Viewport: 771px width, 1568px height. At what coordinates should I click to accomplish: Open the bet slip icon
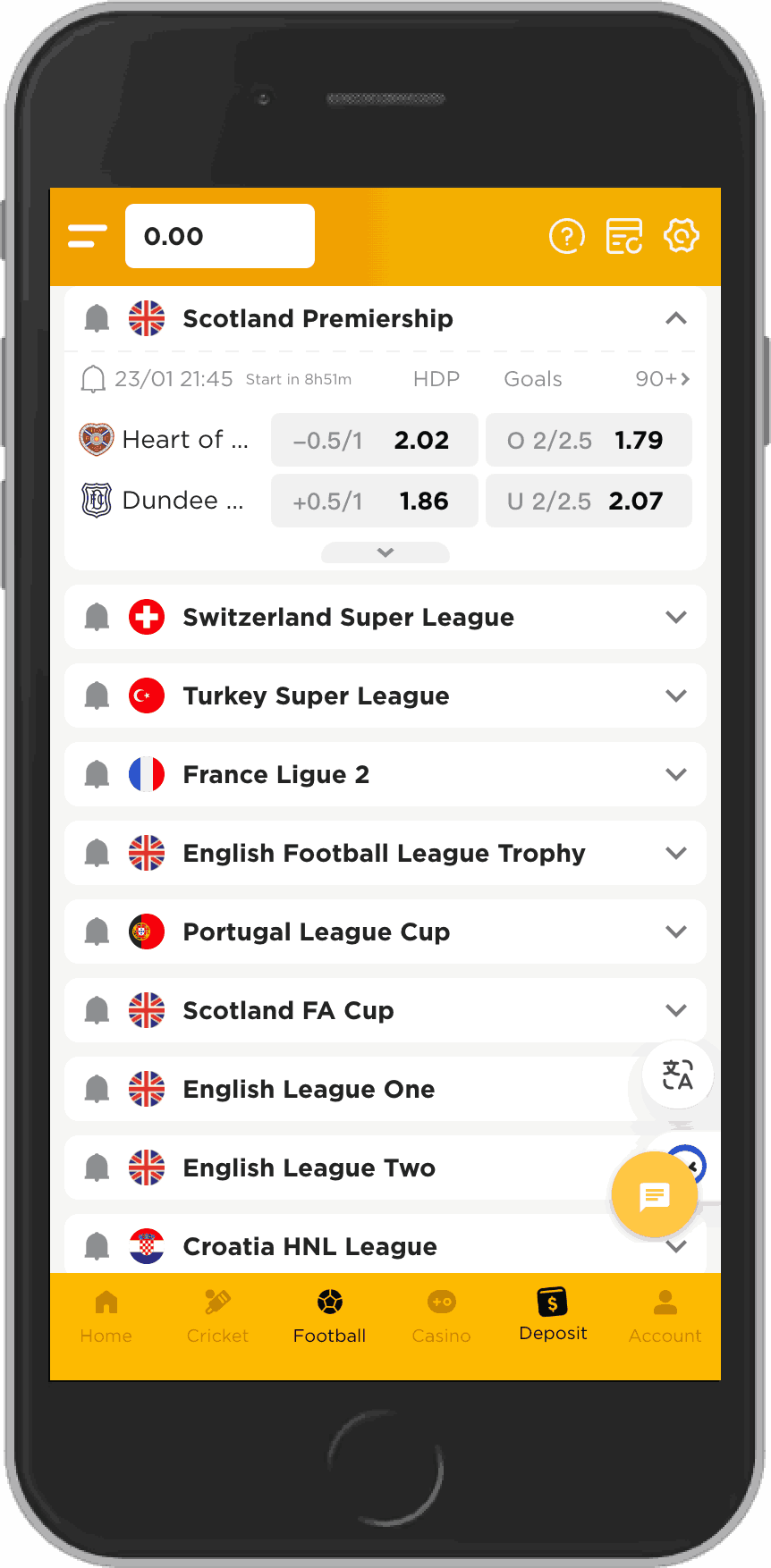point(624,236)
